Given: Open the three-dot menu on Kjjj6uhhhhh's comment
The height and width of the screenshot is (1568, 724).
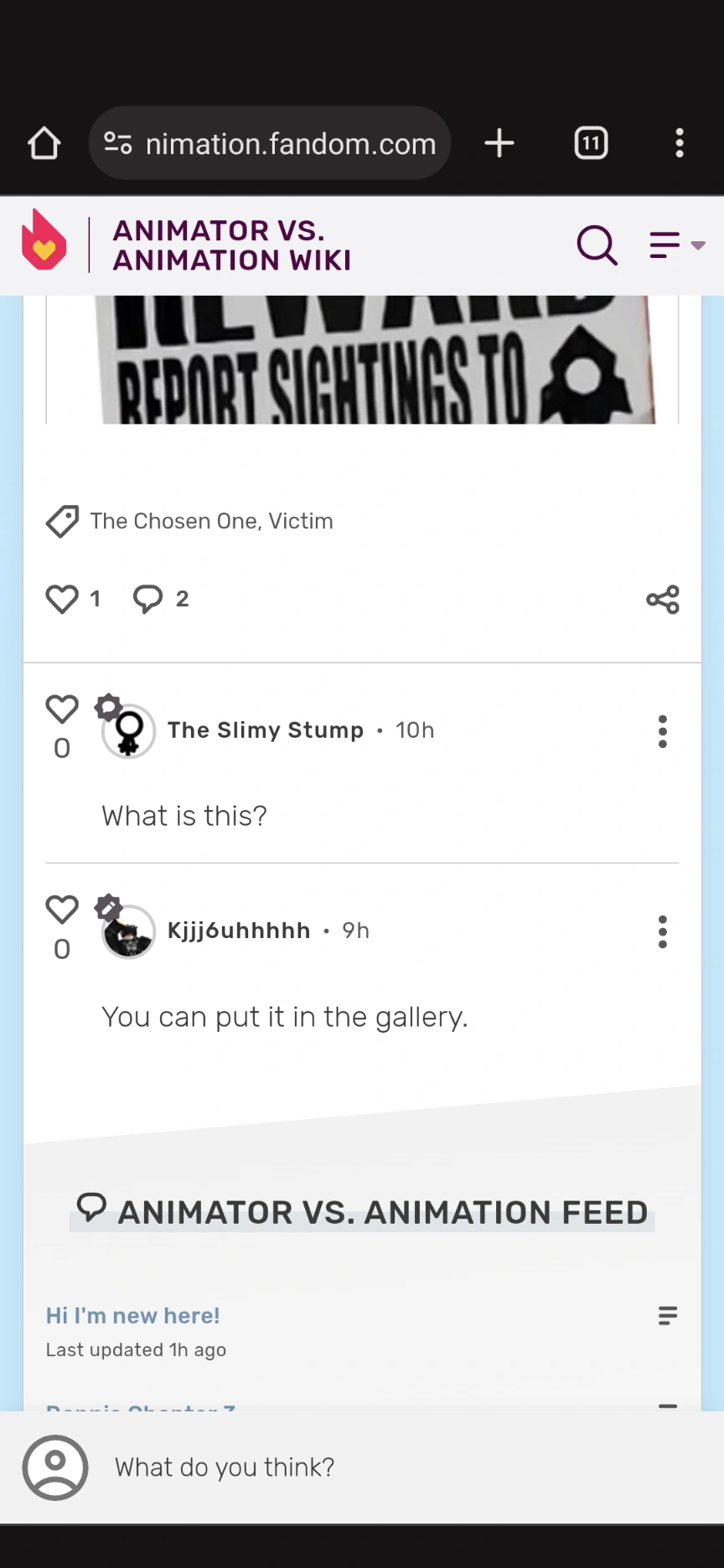Looking at the screenshot, I should point(662,931).
